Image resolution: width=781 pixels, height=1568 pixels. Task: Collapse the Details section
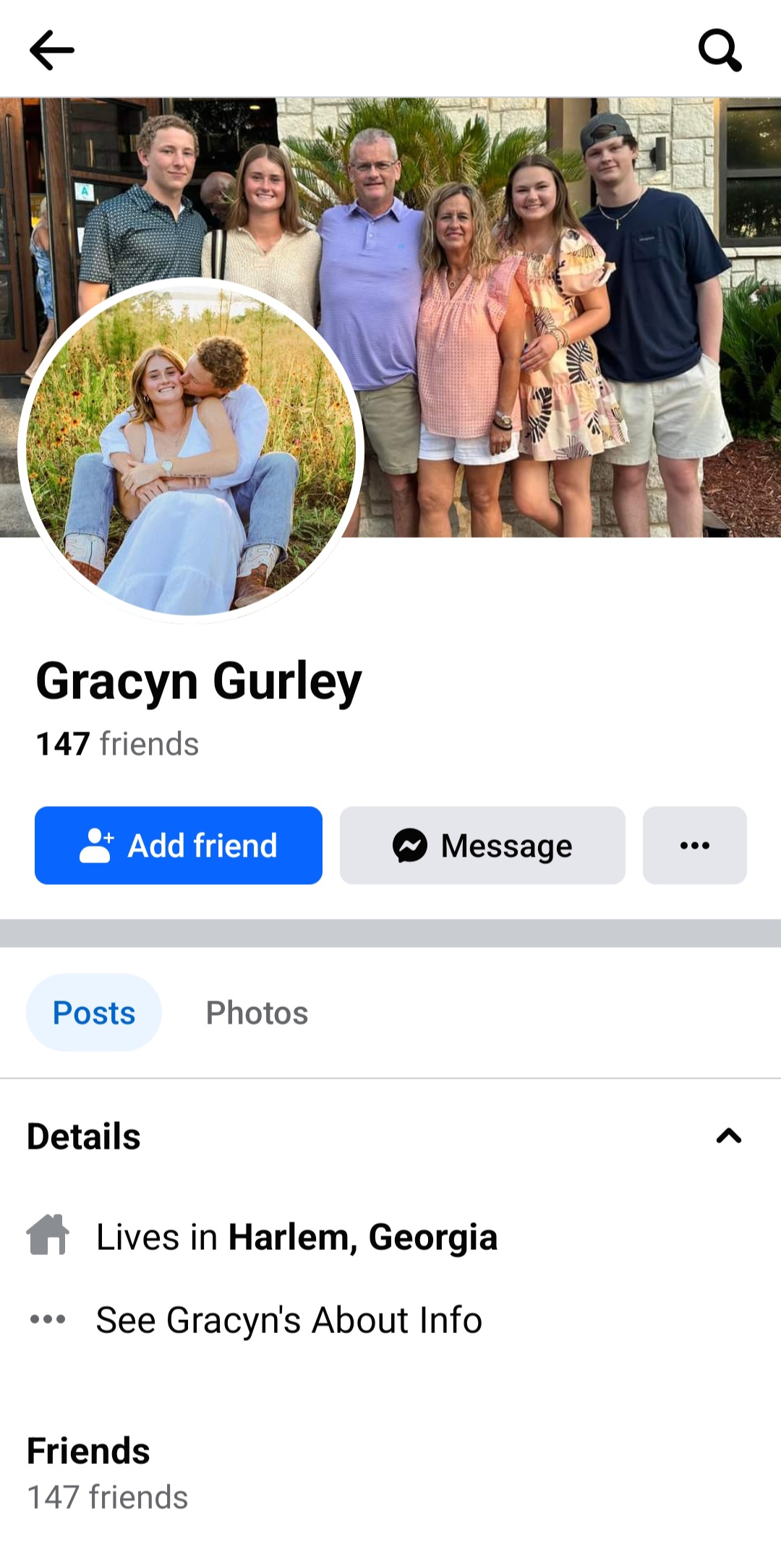point(728,1136)
